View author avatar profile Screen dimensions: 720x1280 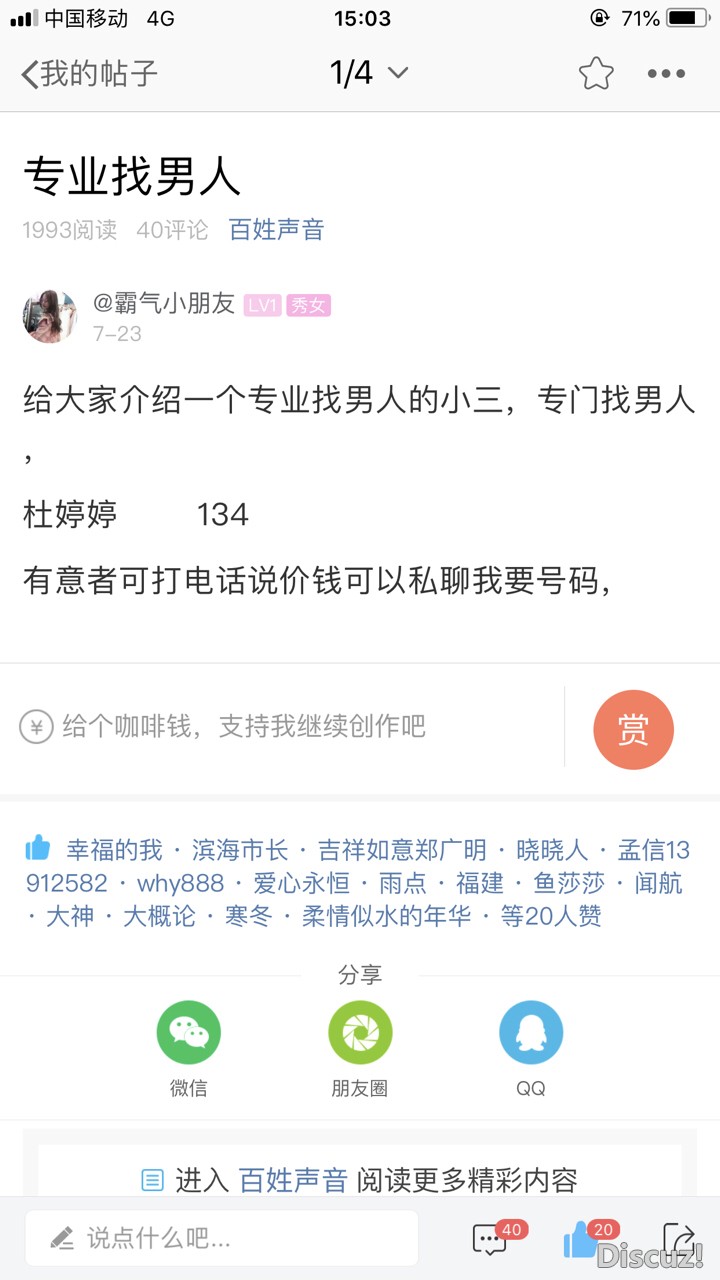pyautogui.click(x=49, y=316)
